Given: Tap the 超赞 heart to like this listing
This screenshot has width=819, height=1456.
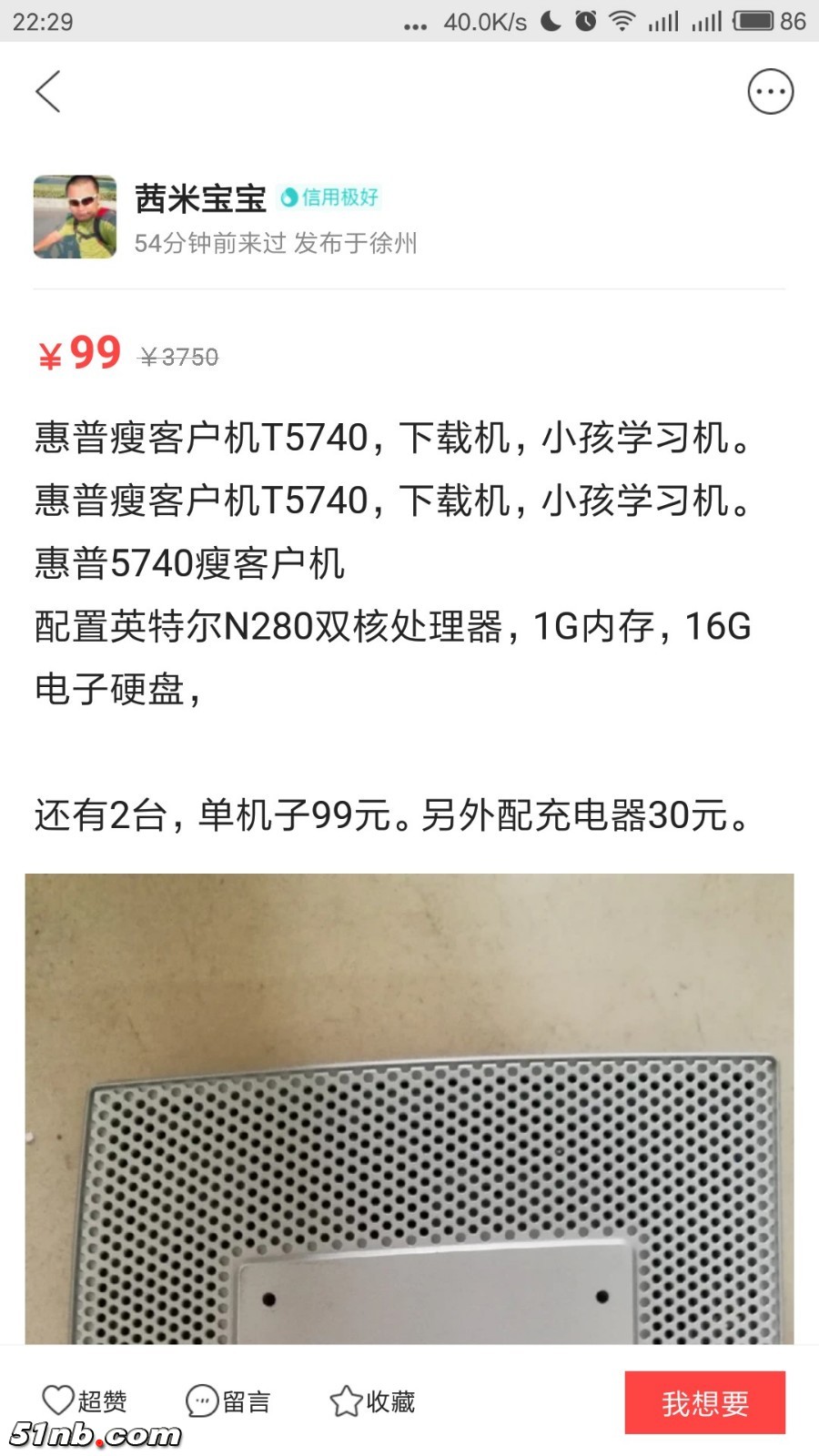Looking at the screenshot, I should (84, 1401).
